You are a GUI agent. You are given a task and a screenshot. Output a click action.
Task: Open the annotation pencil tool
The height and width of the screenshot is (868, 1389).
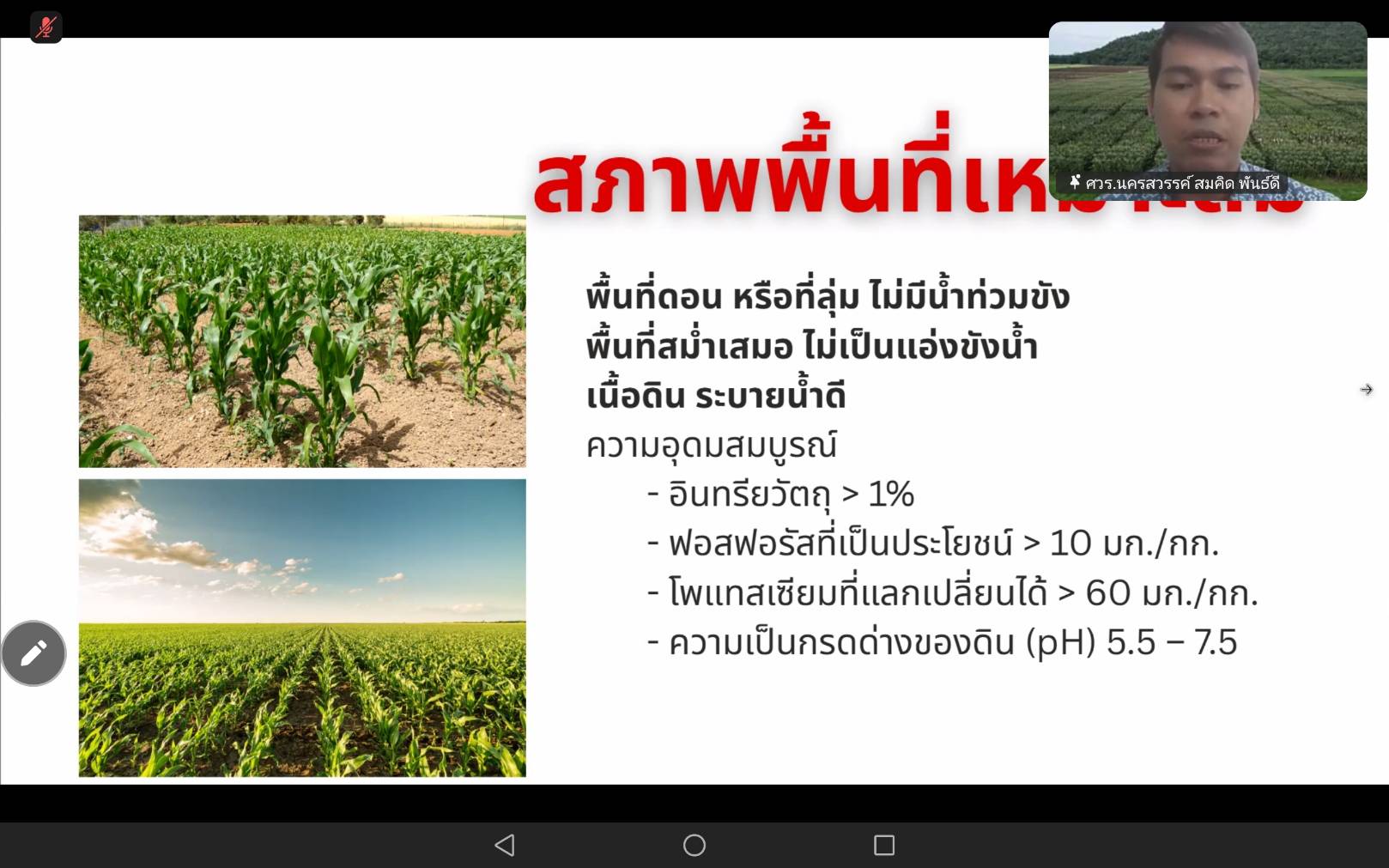(x=33, y=653)
